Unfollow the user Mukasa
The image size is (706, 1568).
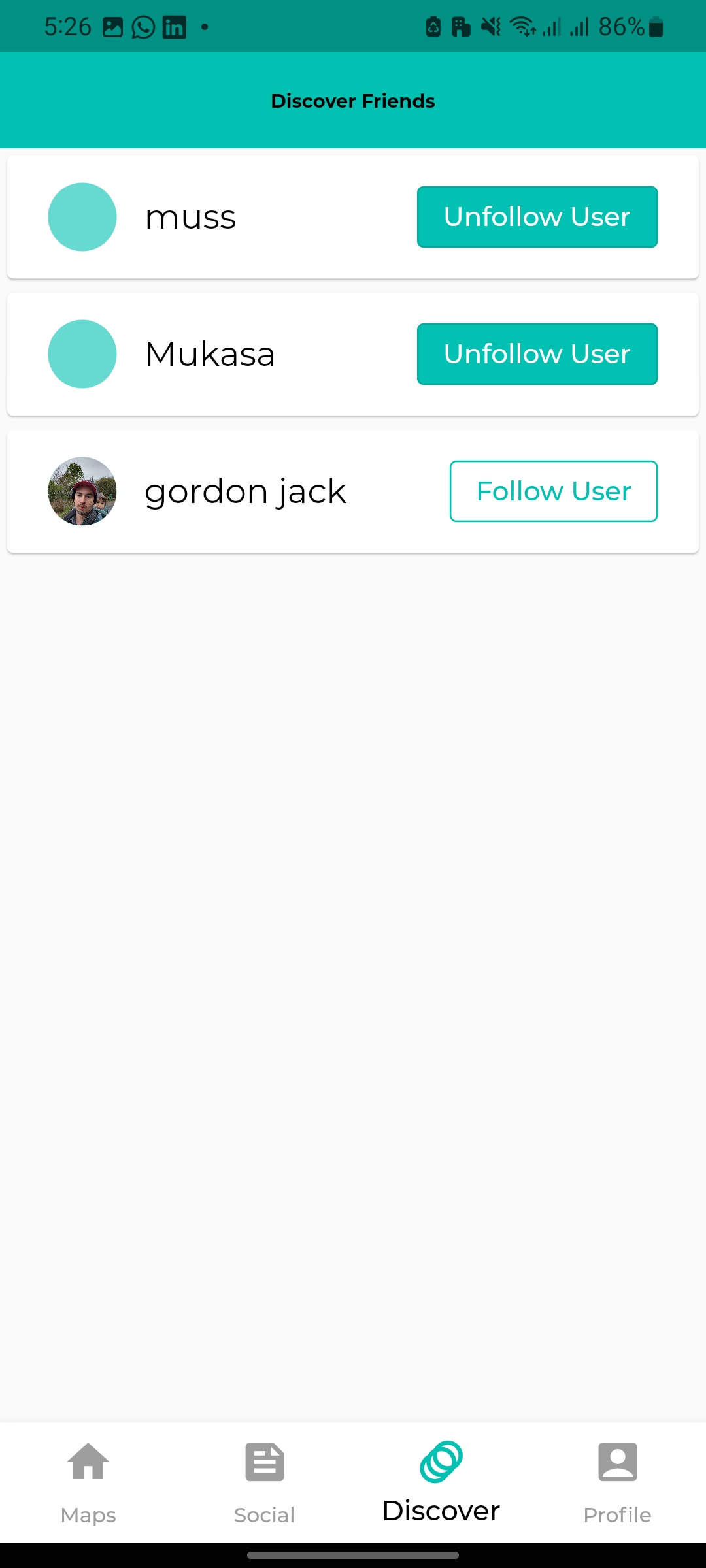(x=537, y=354)
